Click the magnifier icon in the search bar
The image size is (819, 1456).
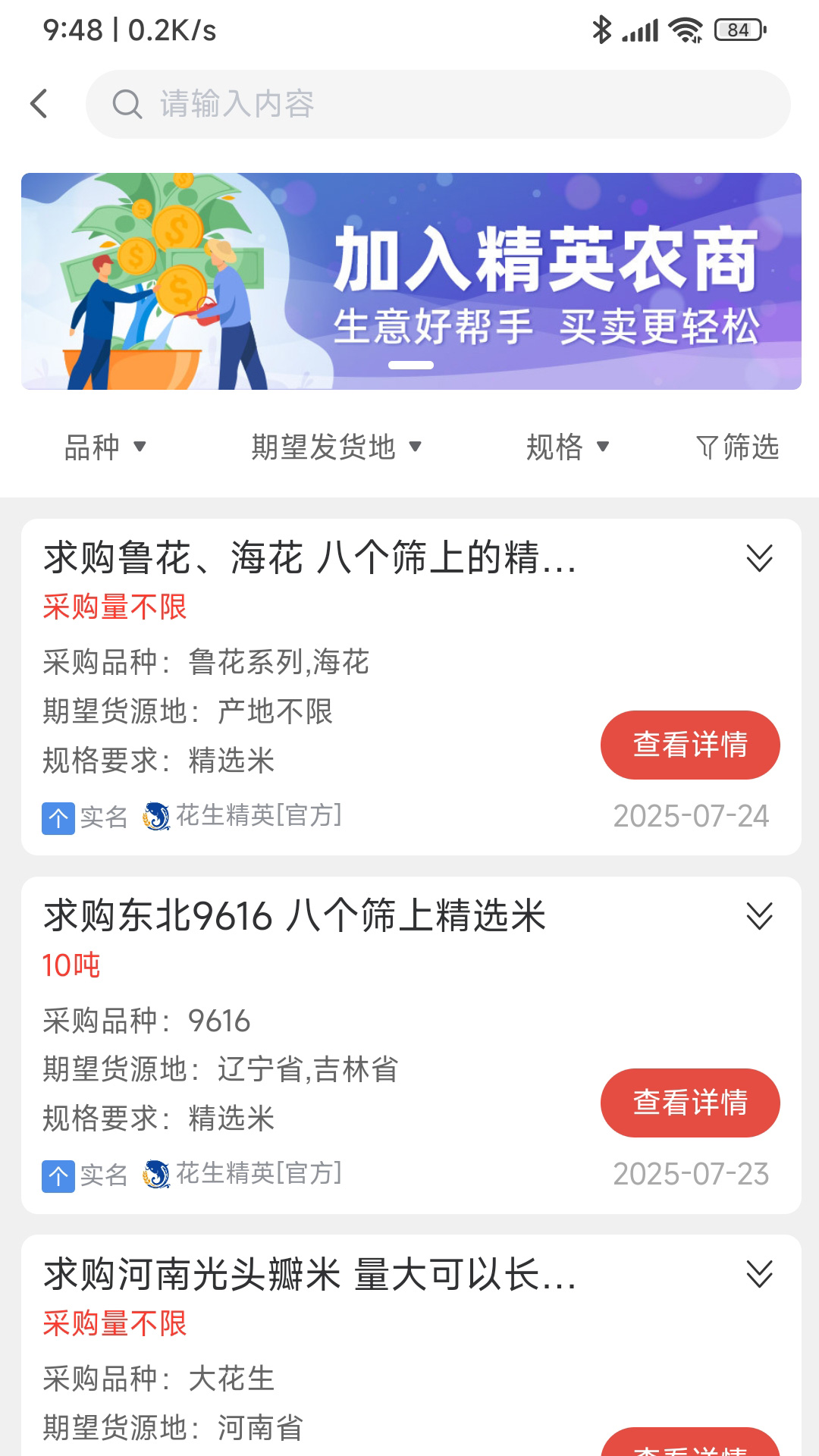click(129, 105)
